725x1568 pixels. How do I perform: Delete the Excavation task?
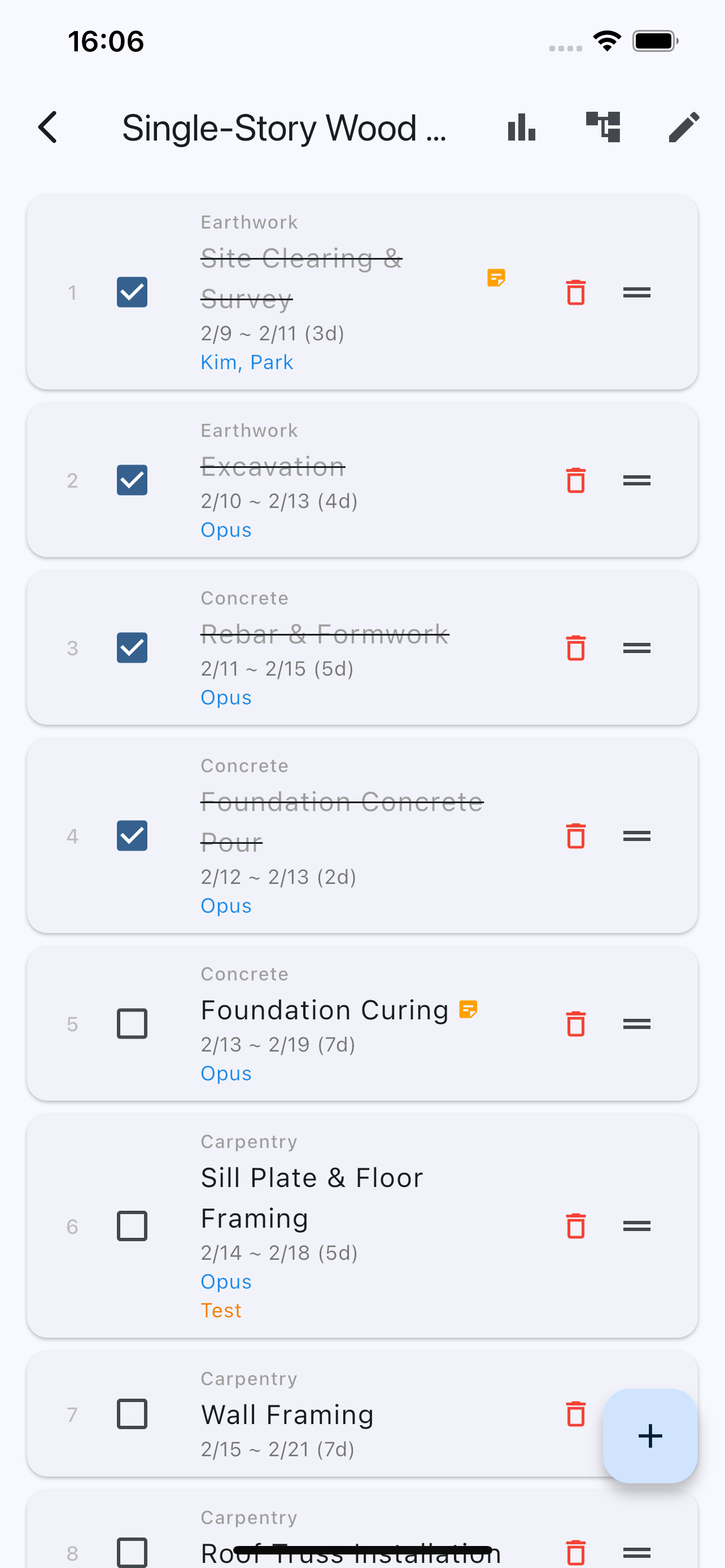[575, 481]
